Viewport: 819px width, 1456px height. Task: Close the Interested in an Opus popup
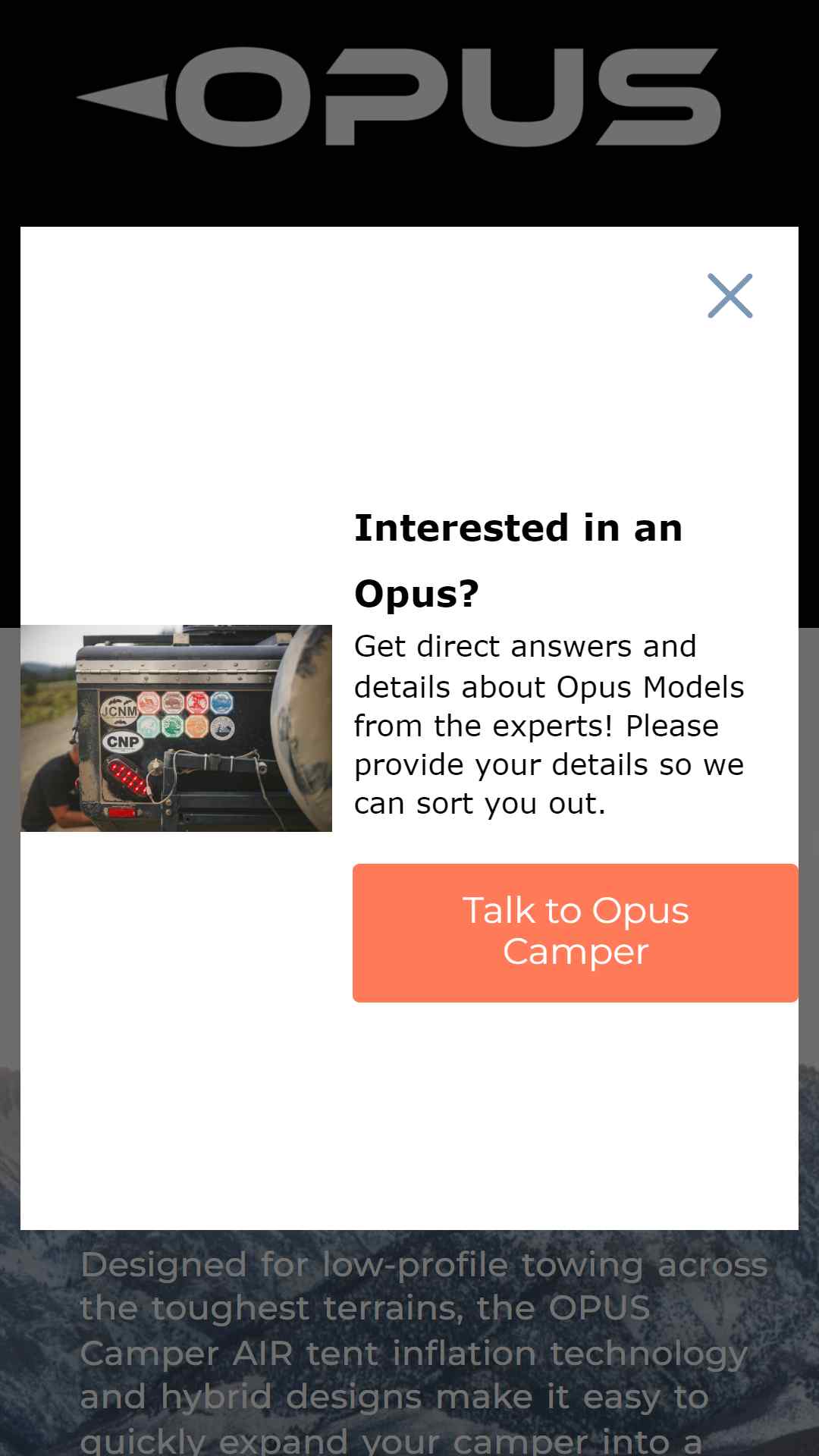pyautogui.click(x=730, y=296)
